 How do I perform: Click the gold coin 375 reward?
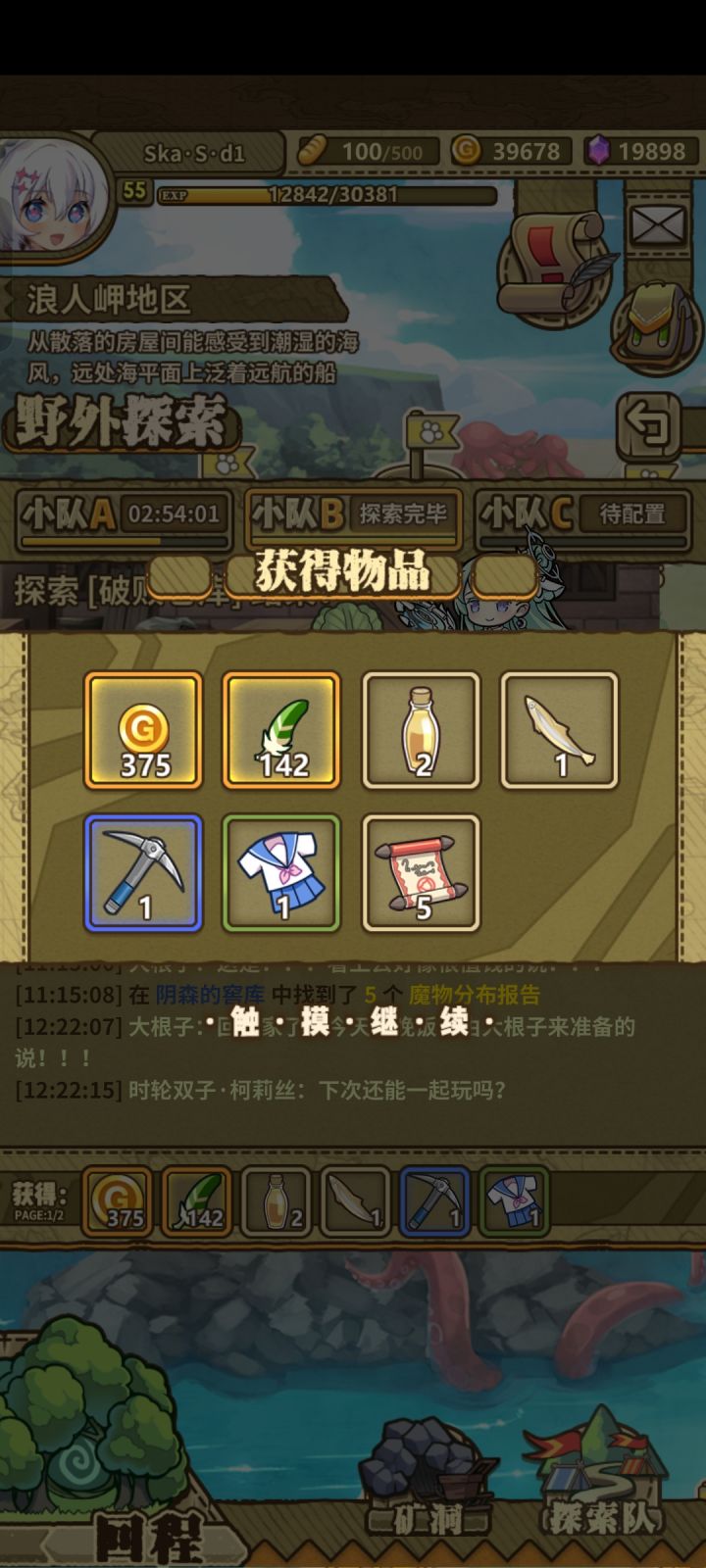142,729
